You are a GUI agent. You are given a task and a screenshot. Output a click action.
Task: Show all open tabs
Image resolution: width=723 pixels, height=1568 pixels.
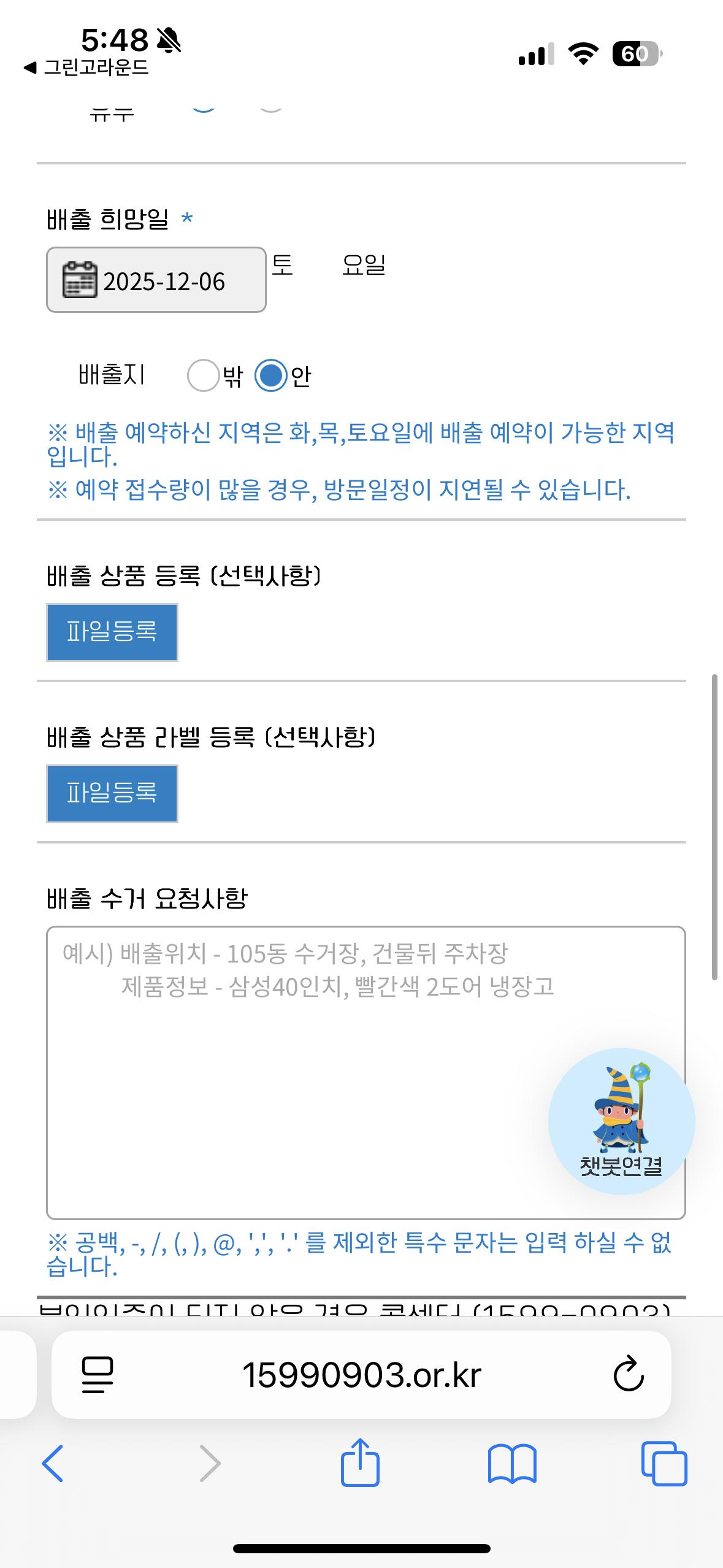664,1464
